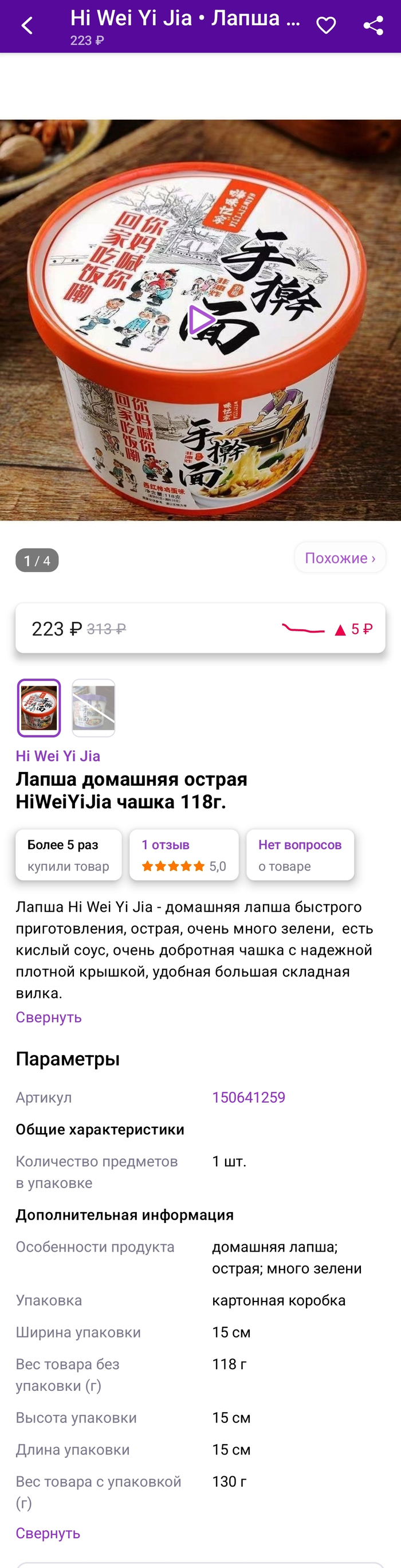The width and height of the screenshot is (401, 1568).
Task: Collapse the product description text
Action: [x=49, y=1017]
